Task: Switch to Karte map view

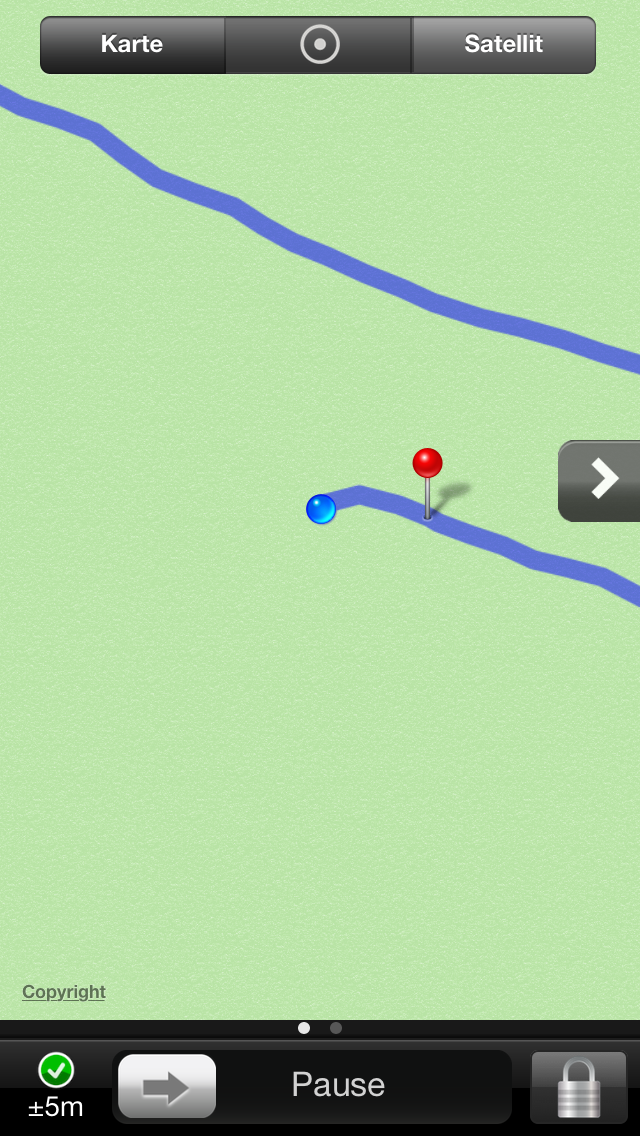Action: pyautogui.click(x=132, y=45)
